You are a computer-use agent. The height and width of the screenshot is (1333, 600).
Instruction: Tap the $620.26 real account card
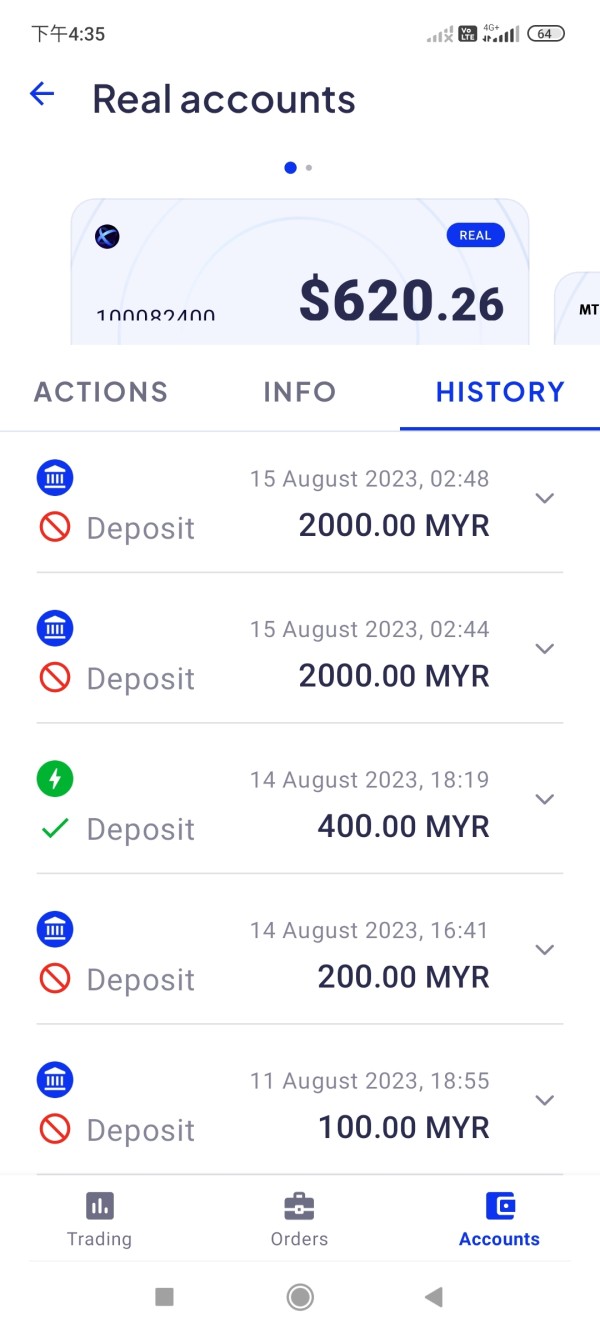(300, 272)
